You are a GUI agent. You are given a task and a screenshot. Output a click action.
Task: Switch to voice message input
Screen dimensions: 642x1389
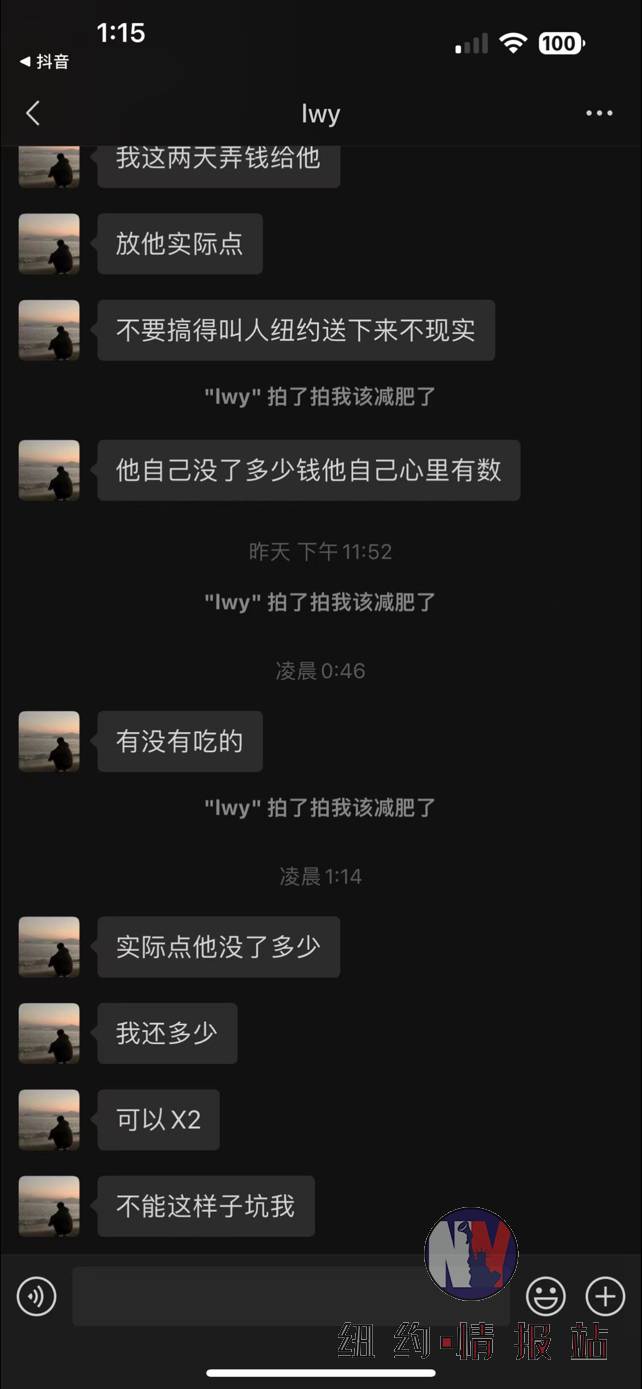(37, 1297)
